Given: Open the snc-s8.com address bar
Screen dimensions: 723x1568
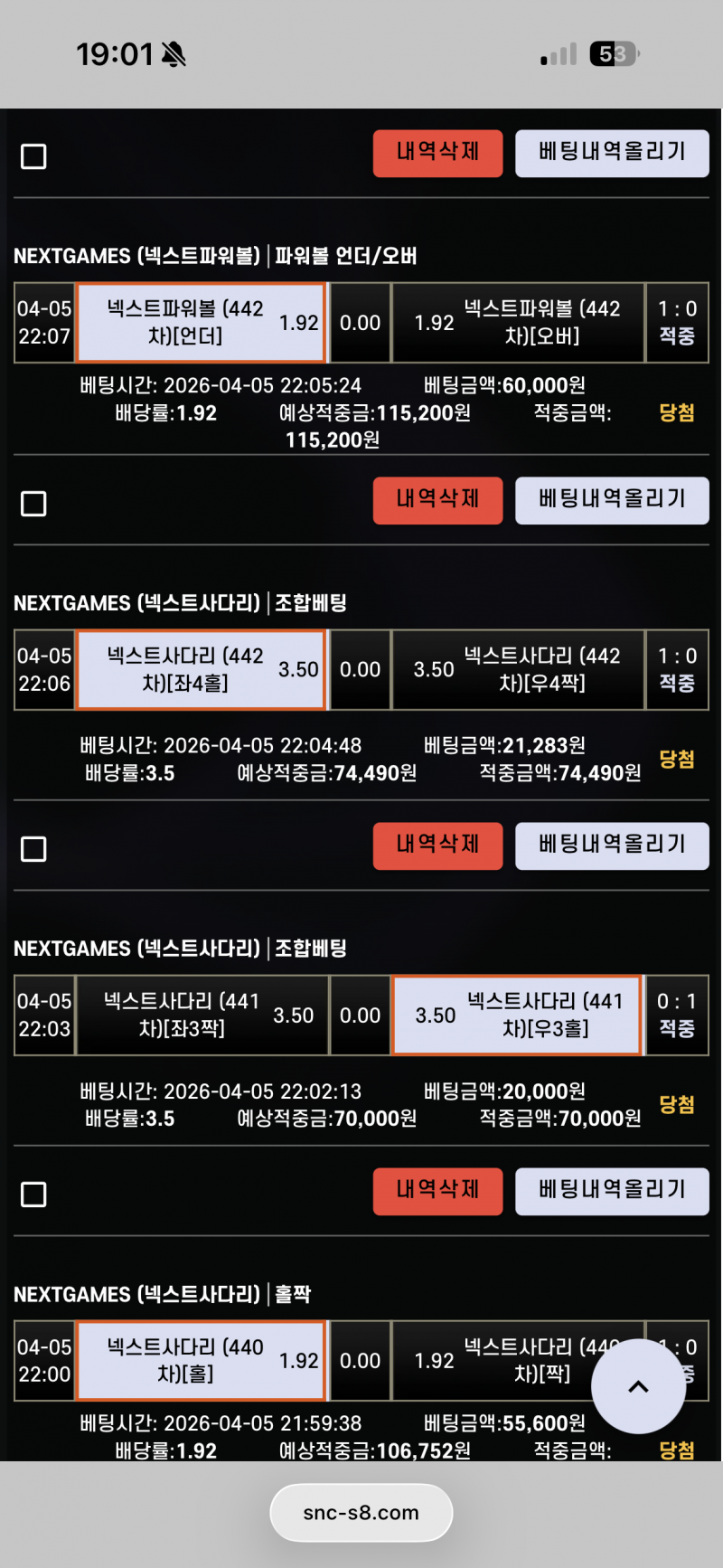Looking at the screenshot, I should 361,1513.
